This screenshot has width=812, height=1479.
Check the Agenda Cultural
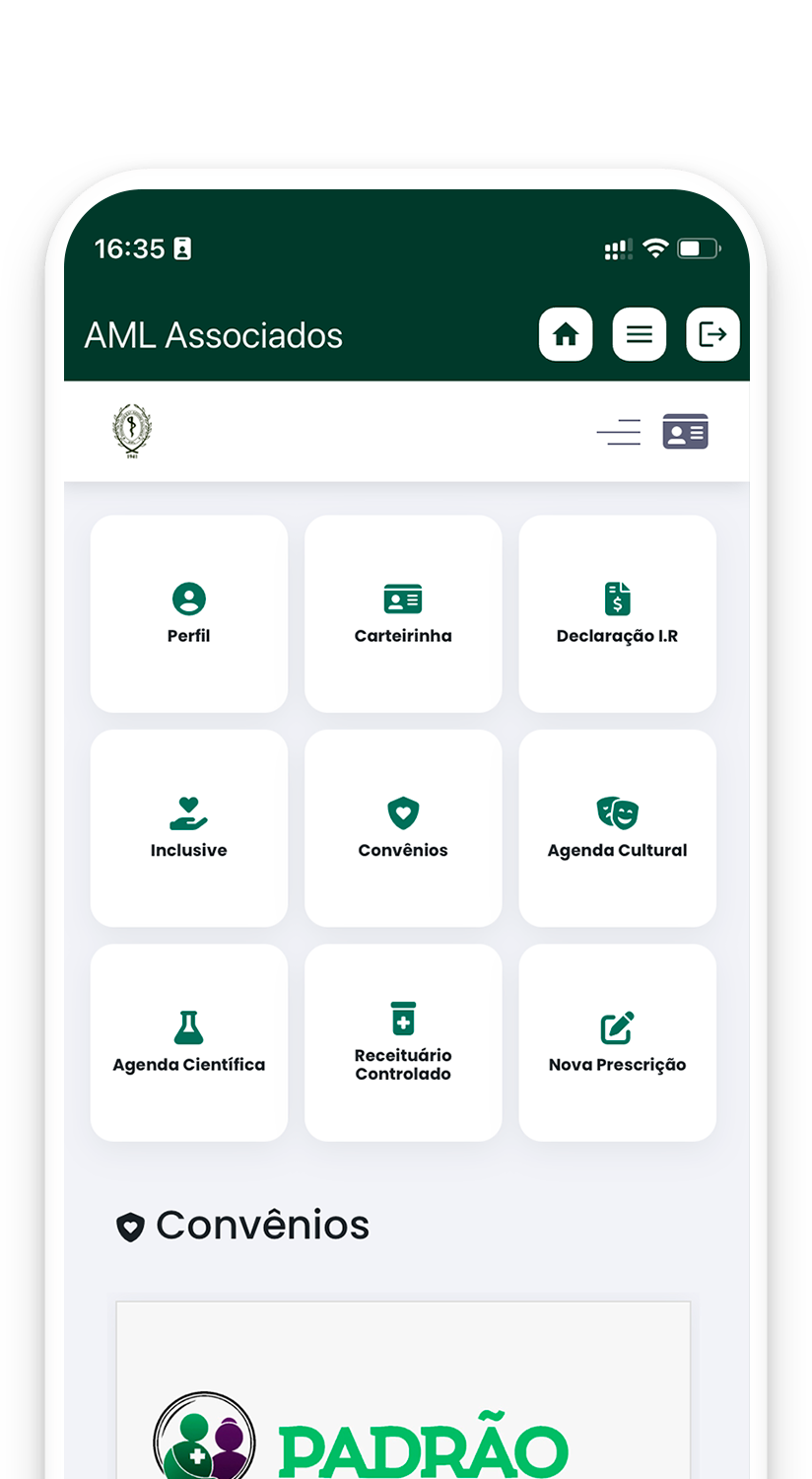617,828
